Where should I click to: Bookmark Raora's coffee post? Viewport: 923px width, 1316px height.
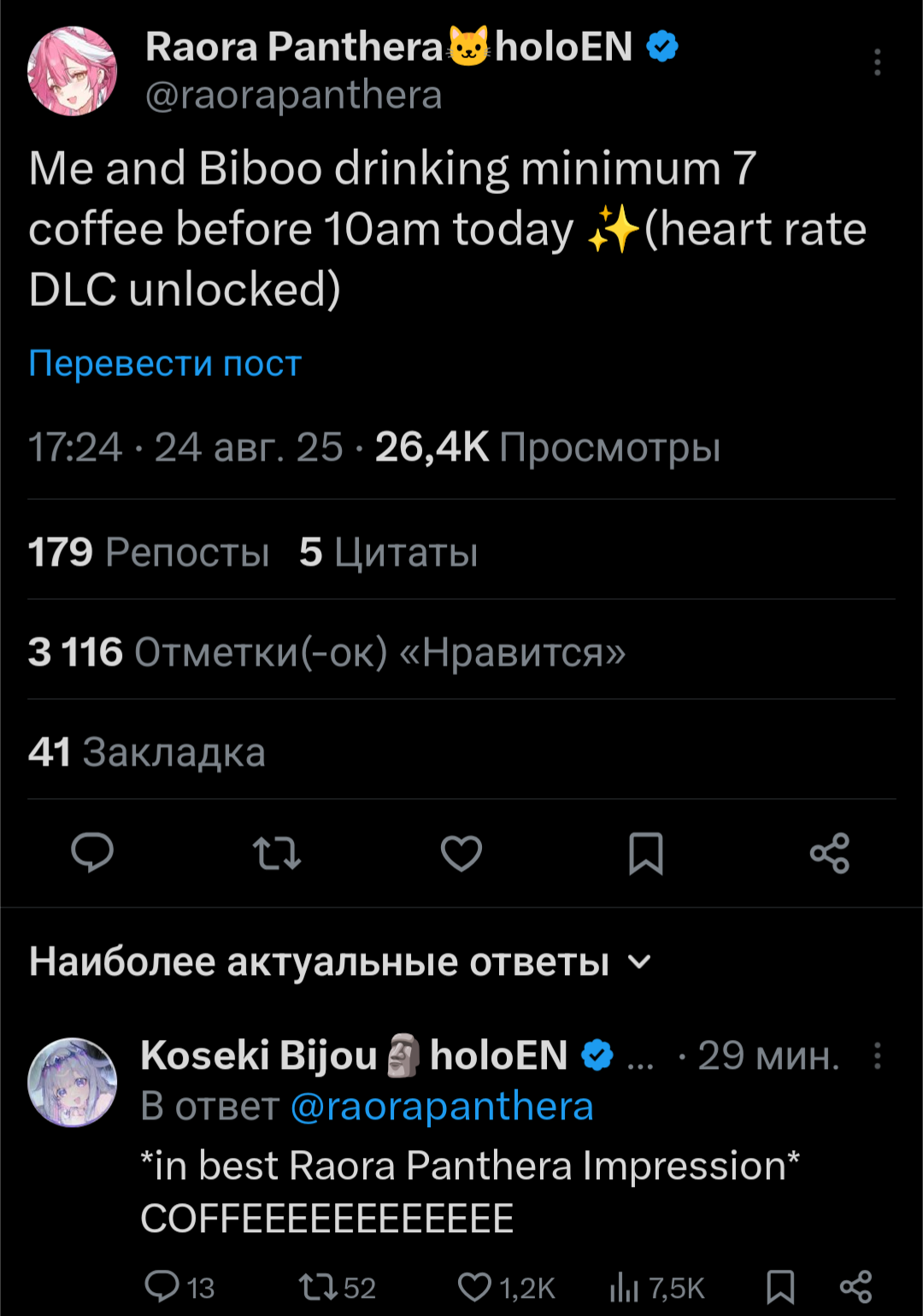point(646,853)
